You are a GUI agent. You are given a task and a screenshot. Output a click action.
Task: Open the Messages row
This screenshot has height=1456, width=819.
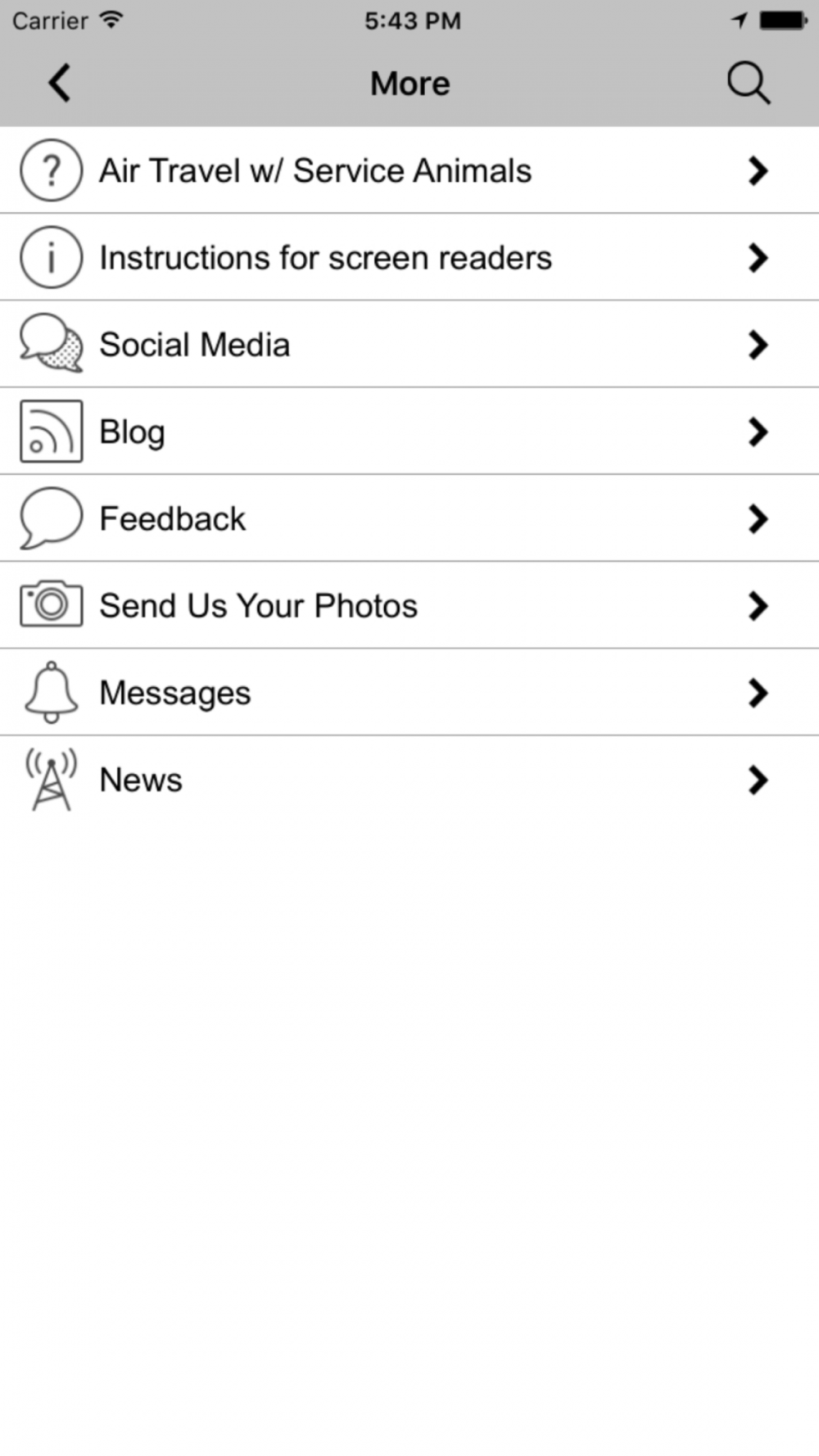[409, 692]
